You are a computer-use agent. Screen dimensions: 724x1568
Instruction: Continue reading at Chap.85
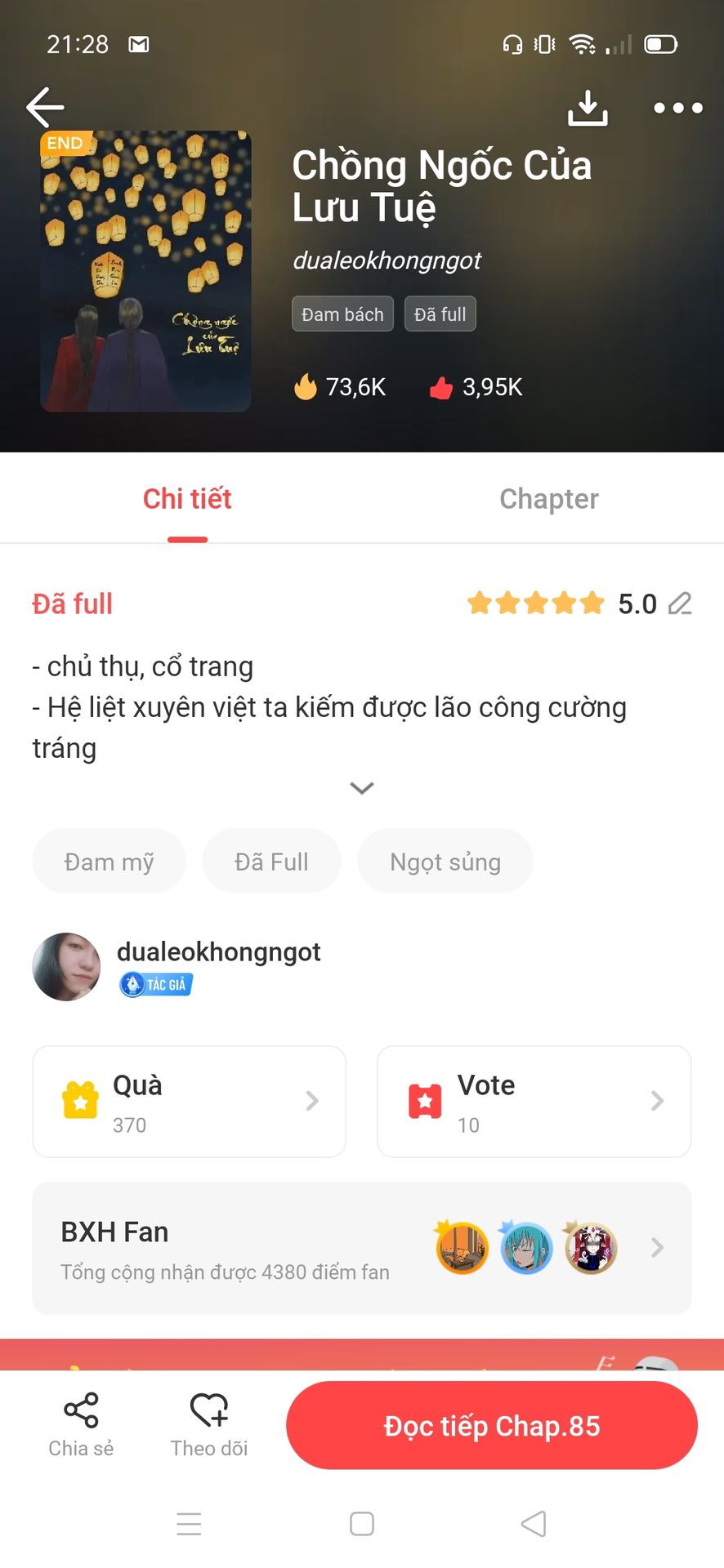pyautogui.click(x=492, y=1426)
